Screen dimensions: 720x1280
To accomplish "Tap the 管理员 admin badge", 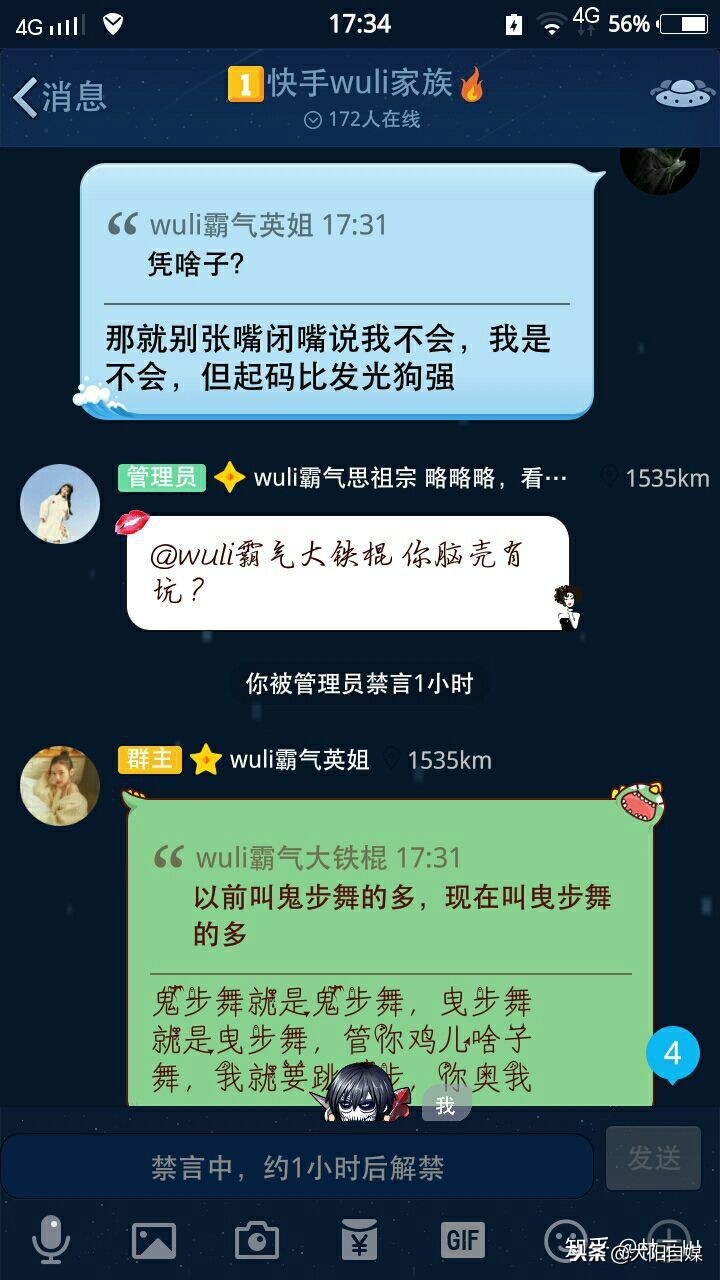I will (160, 477).
